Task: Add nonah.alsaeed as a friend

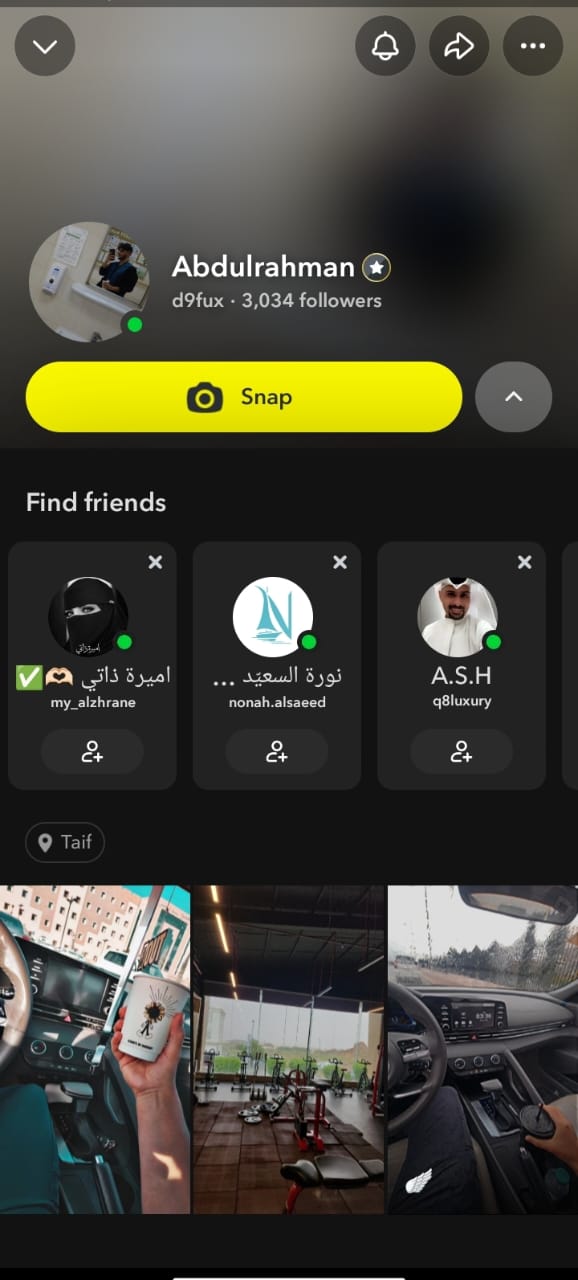Action: (x=277, y=751)
